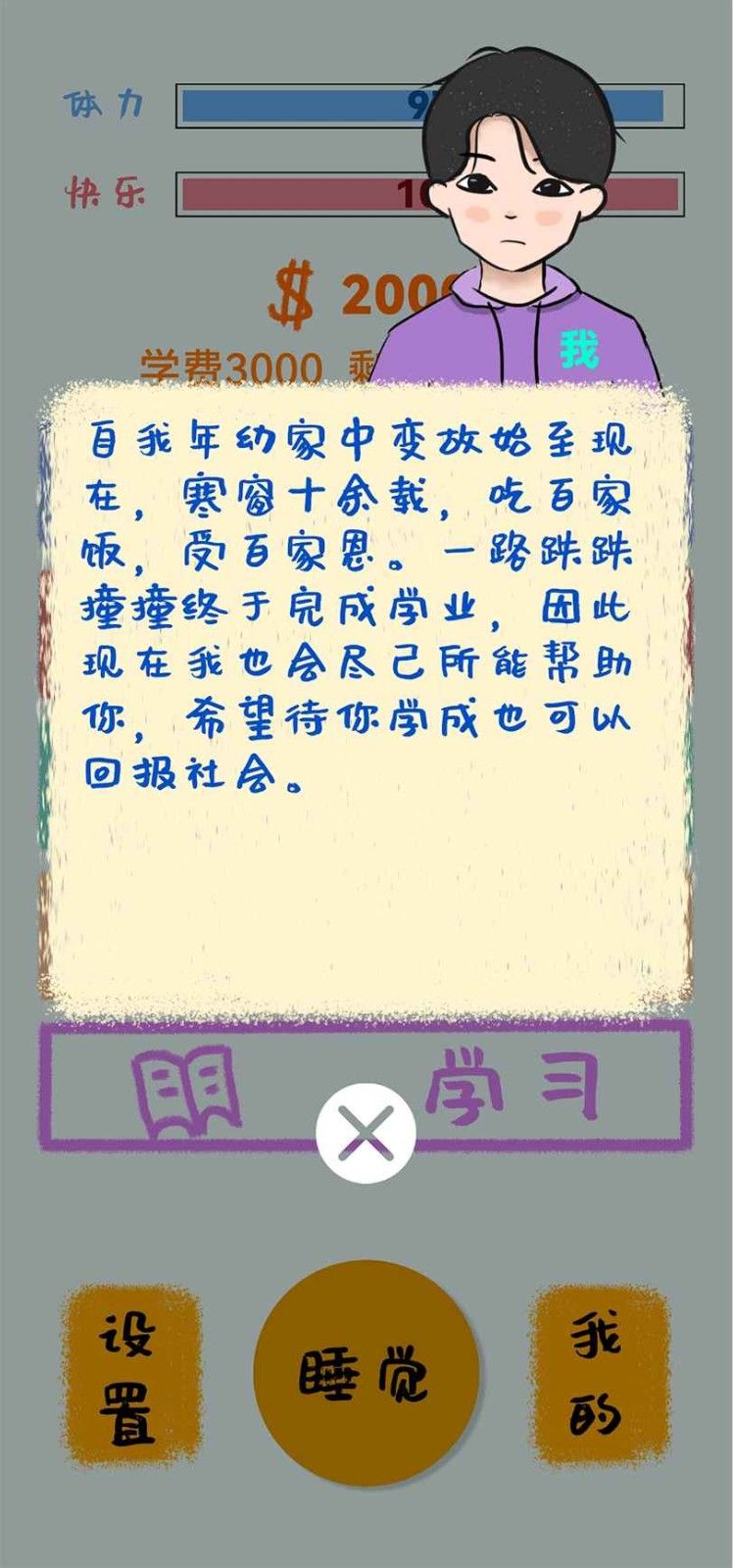
Task: Tap the 睡觉 sleep button
Action: tap(366, 1373)
